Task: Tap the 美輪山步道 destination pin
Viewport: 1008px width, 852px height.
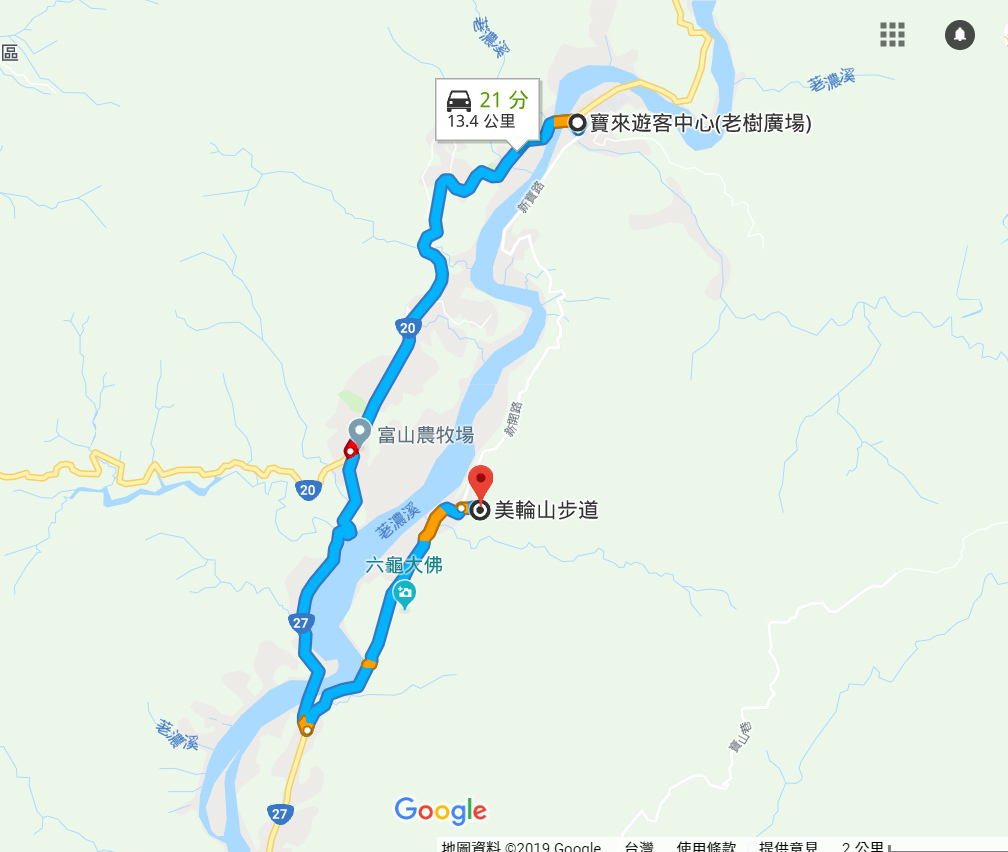Action: point(481,482)
